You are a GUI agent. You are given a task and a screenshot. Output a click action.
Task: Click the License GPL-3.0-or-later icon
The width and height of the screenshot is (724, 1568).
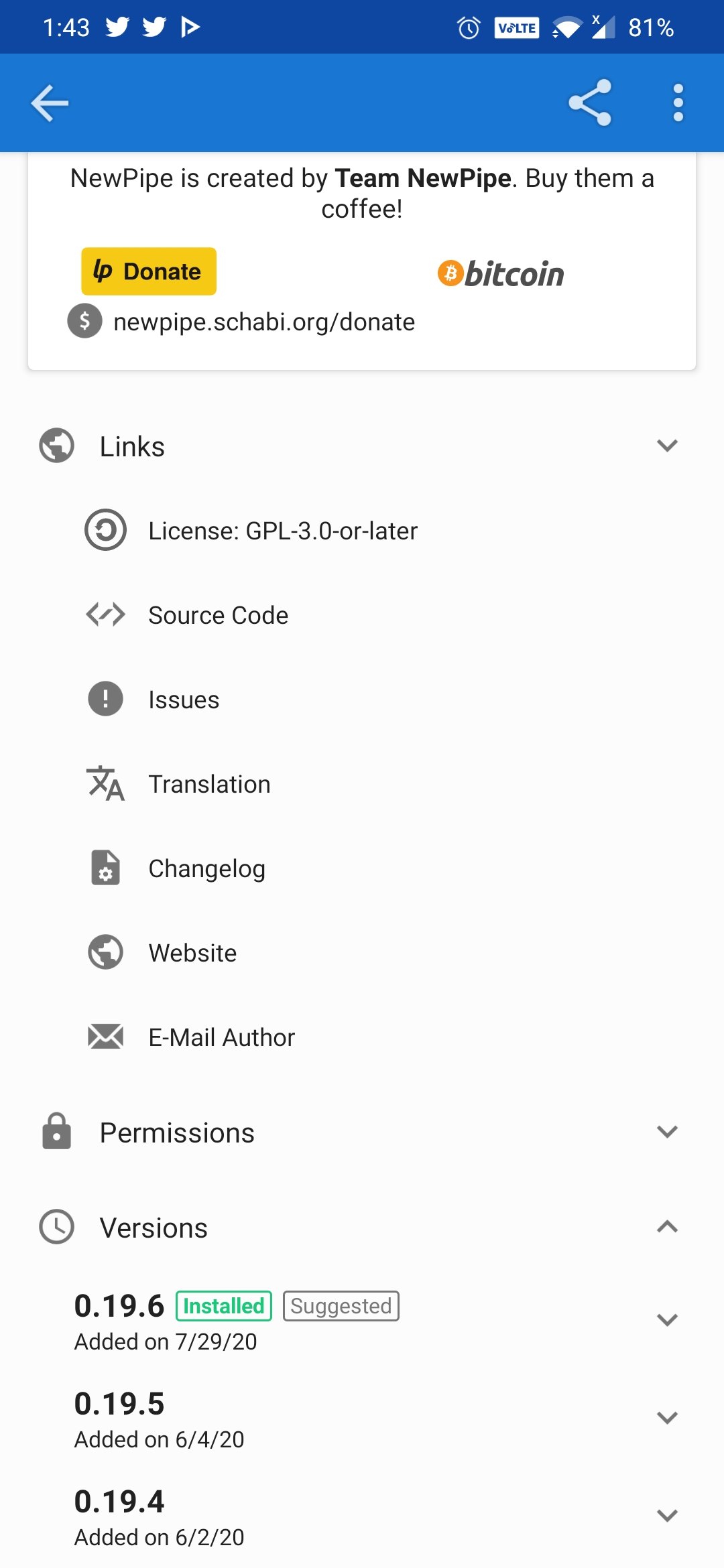pyautogui.click(x=106, y=529)
